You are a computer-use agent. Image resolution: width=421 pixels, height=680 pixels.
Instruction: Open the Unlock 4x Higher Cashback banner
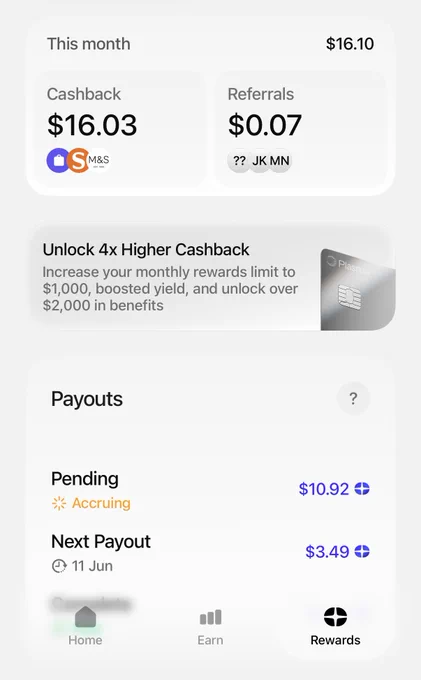(212, 278)
